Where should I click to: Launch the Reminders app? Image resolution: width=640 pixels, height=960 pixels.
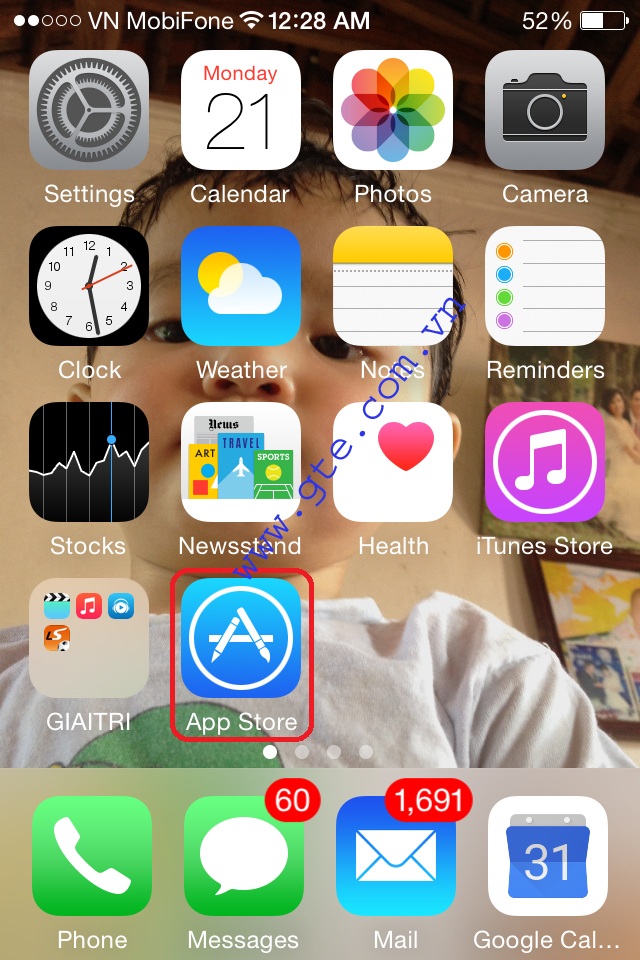(545, 286)
